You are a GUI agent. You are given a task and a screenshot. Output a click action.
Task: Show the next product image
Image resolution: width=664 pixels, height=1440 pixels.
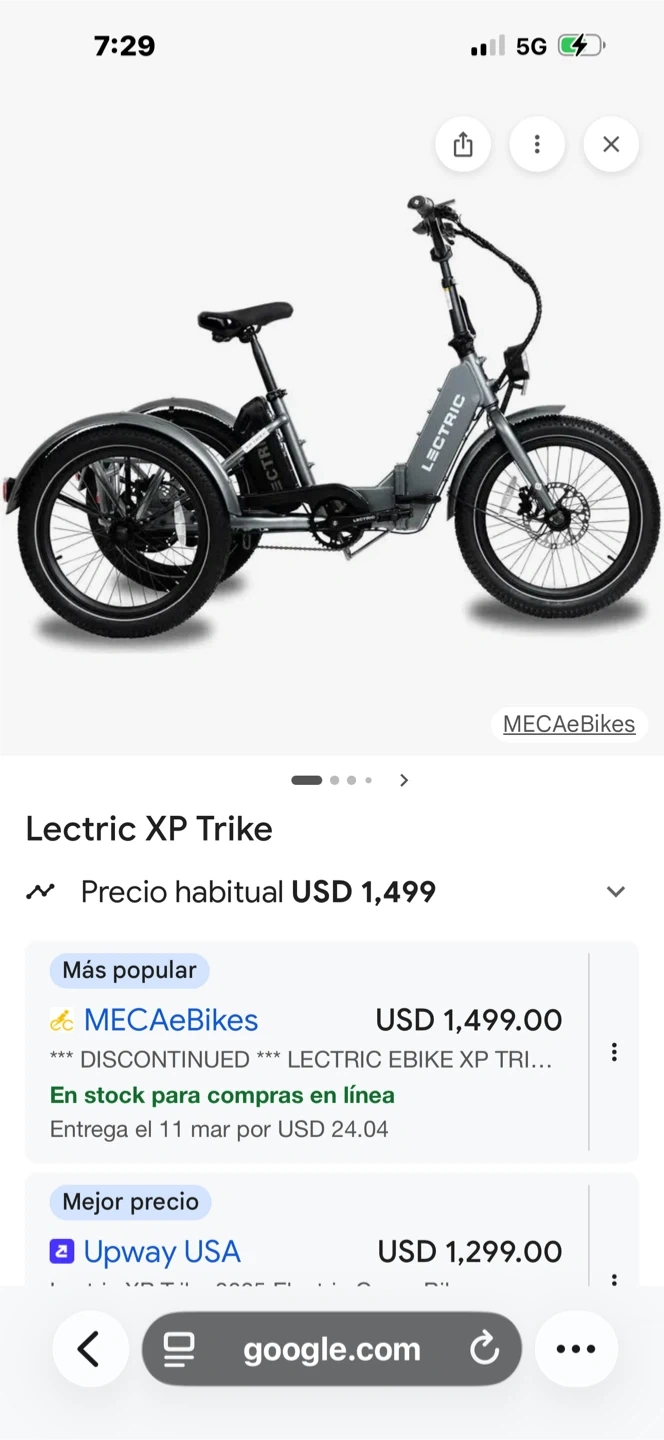[404, 780]
